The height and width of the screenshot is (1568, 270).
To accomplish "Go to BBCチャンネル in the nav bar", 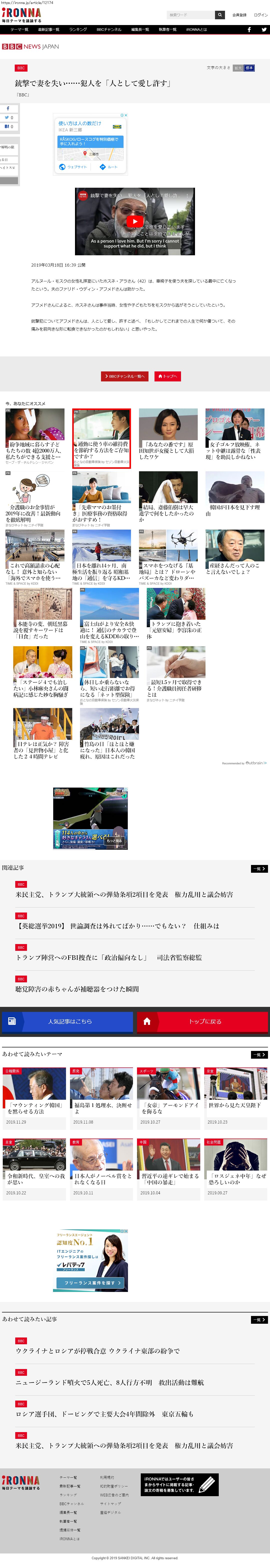I will pyautogui.click(x=109, y=29).
